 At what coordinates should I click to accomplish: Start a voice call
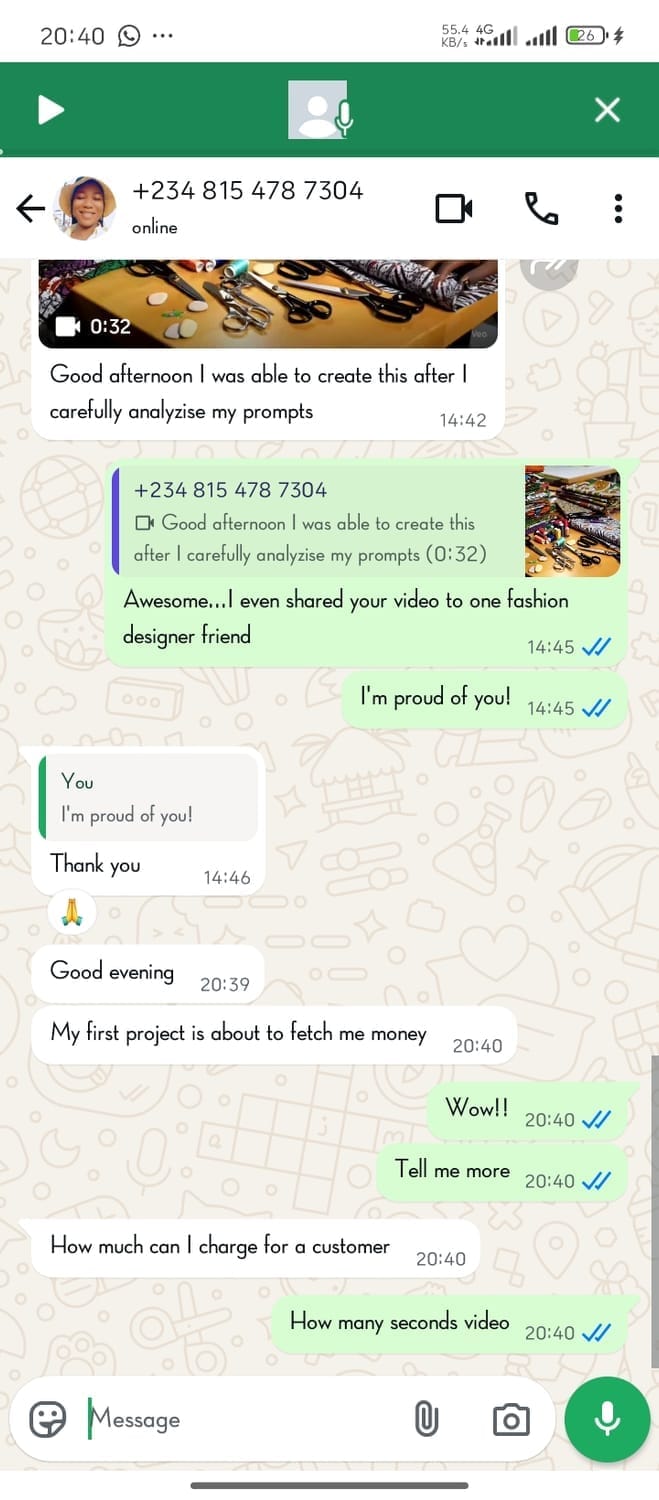pos(541,208)
